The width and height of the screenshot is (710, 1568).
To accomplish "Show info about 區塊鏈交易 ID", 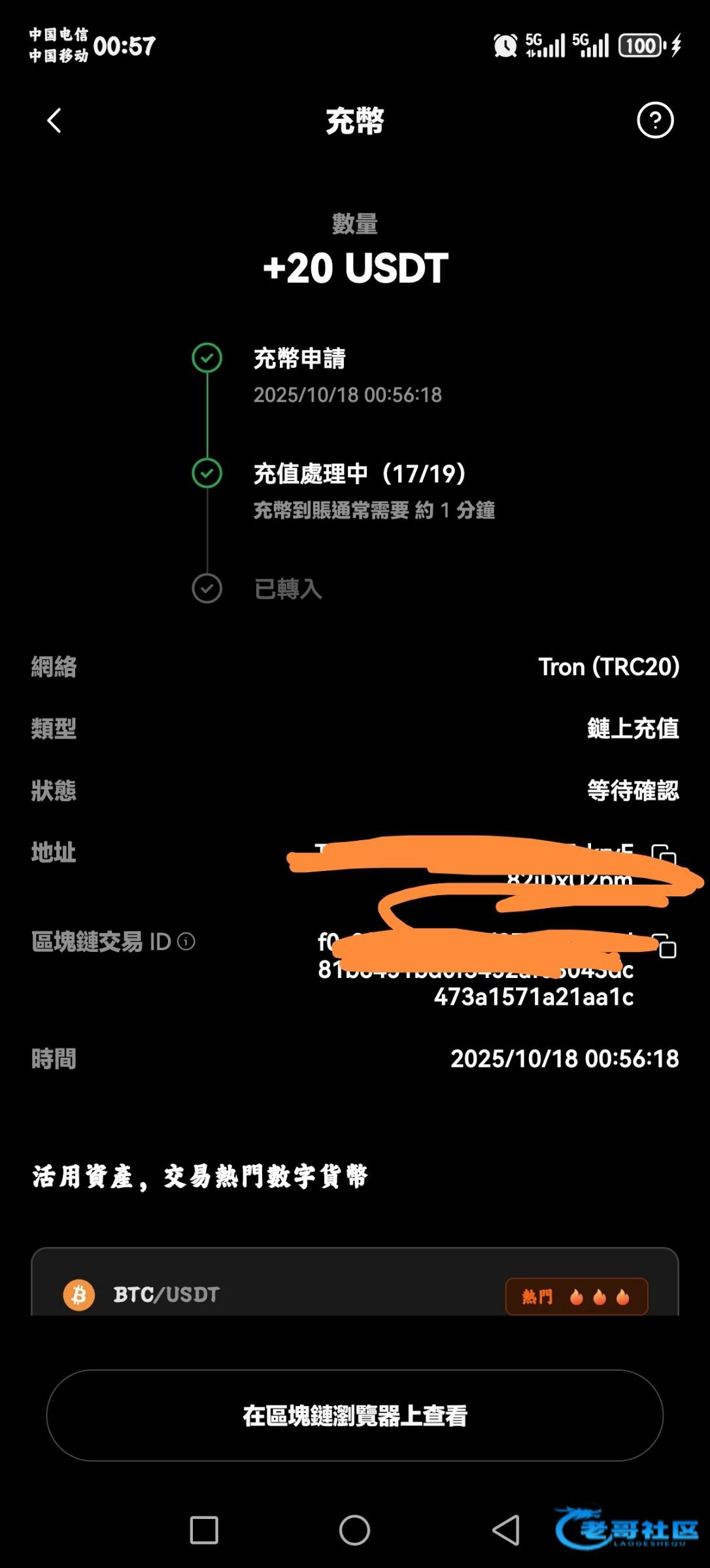I will pos(186,941).
